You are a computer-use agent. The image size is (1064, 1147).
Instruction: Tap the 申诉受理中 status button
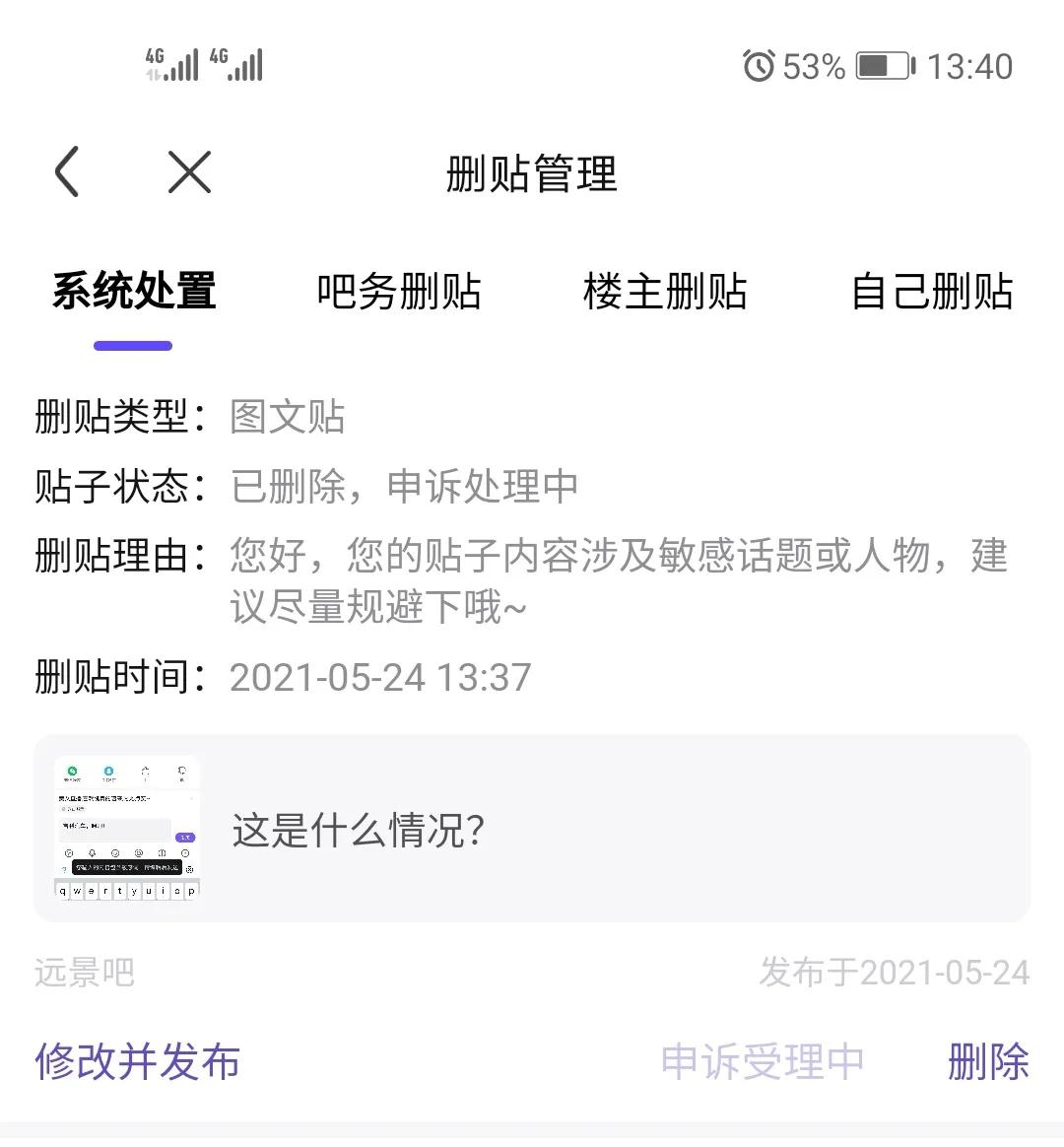pos(764,1062)
